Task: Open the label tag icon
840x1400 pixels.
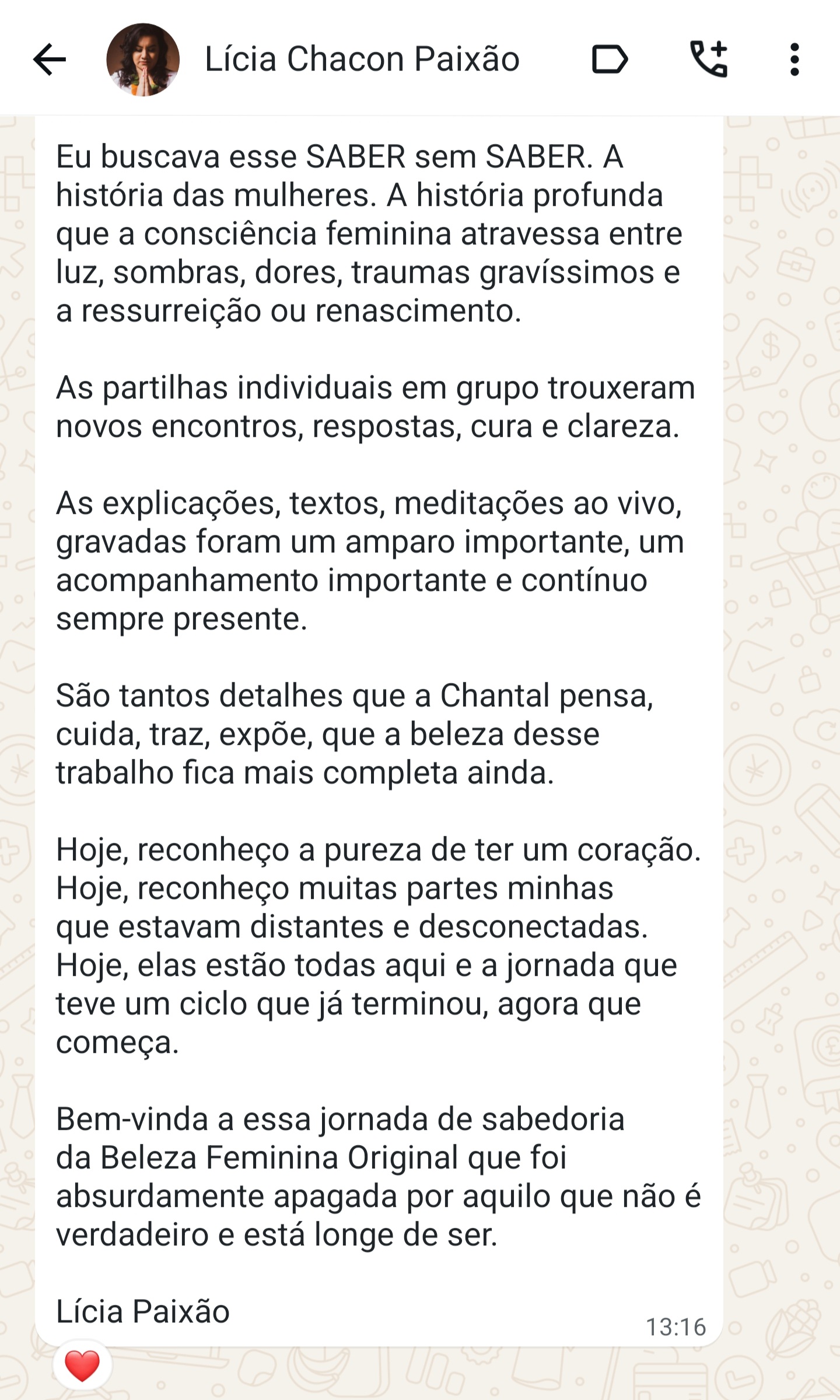Action: point(610,60)
